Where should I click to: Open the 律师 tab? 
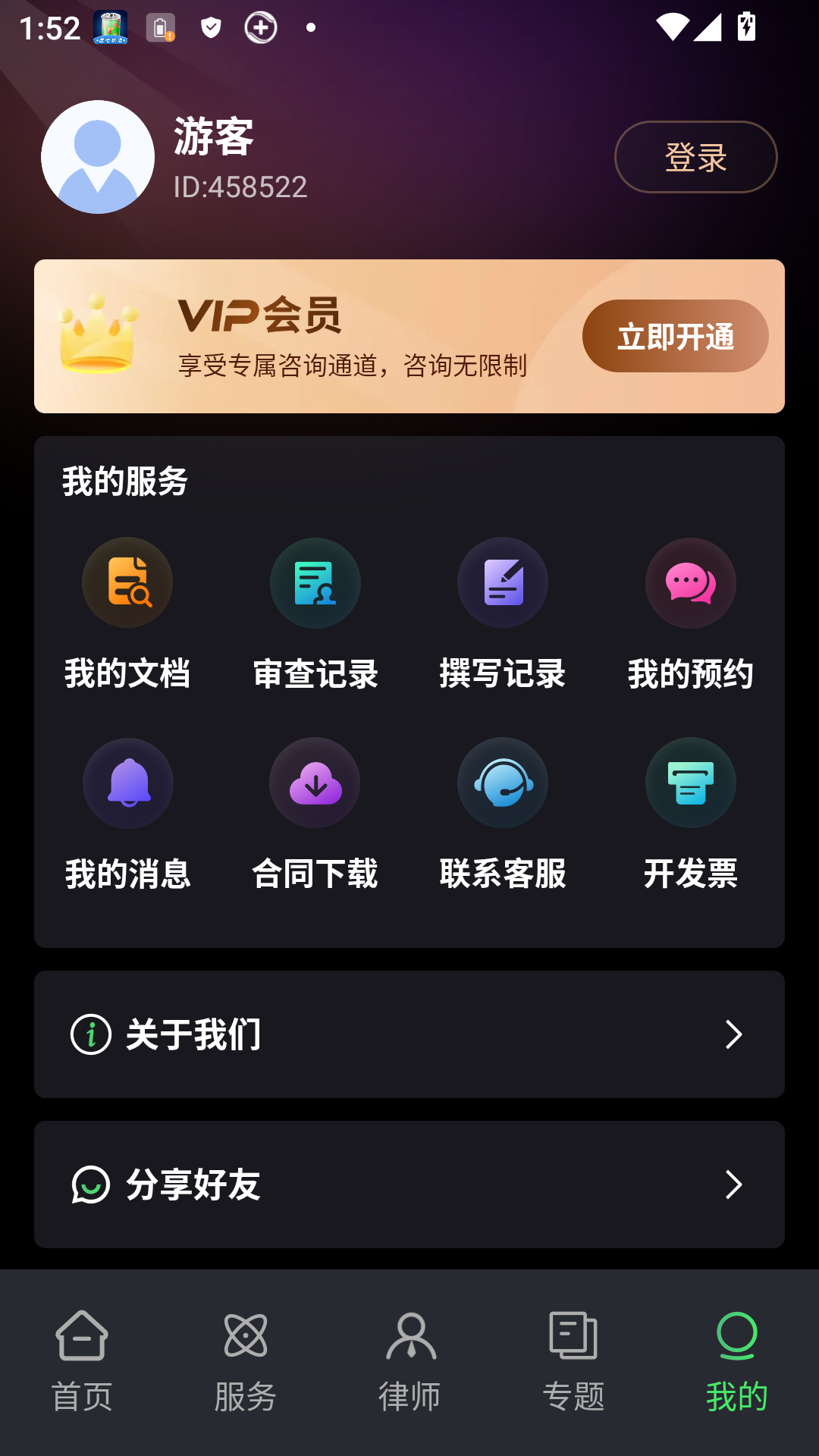tap(409, 1357)
